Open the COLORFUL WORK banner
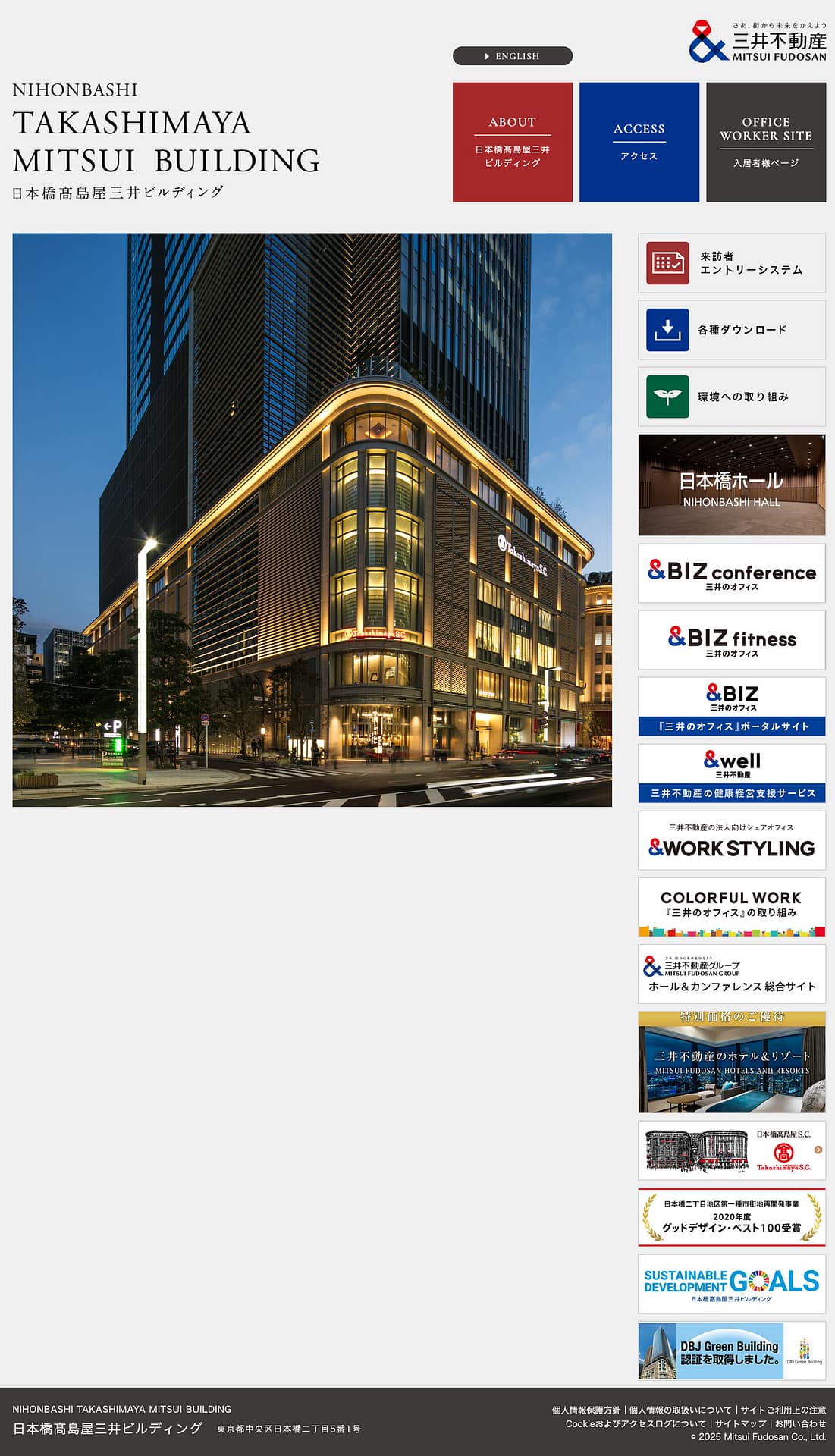Viewport: 835px width, 1456px height. click(x=731, y=907)
